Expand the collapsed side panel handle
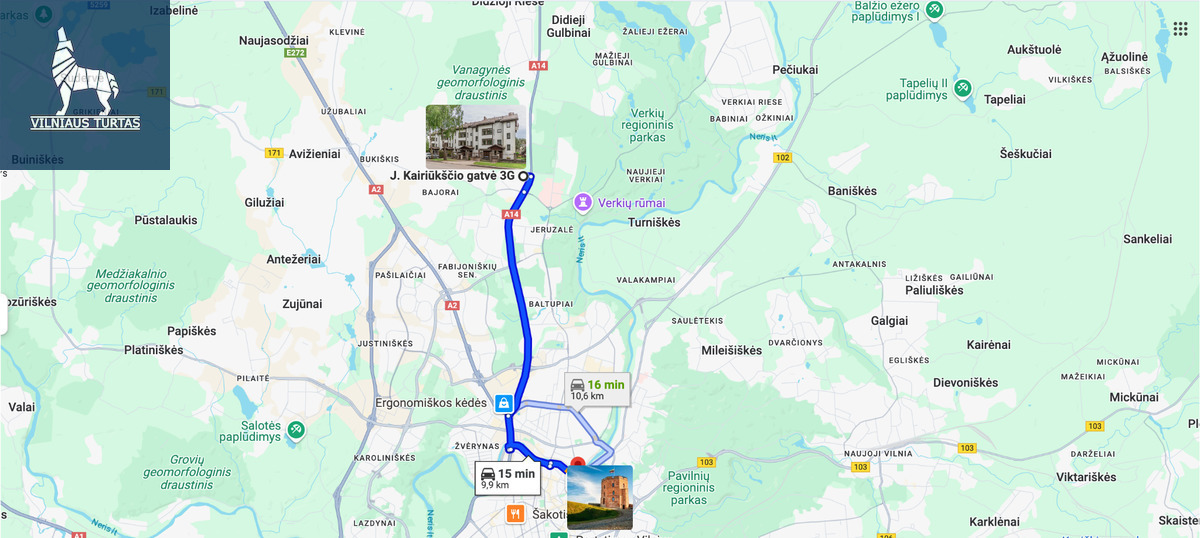The width and height of the screenshot is (1200, 538). click(x=4, y=318)
